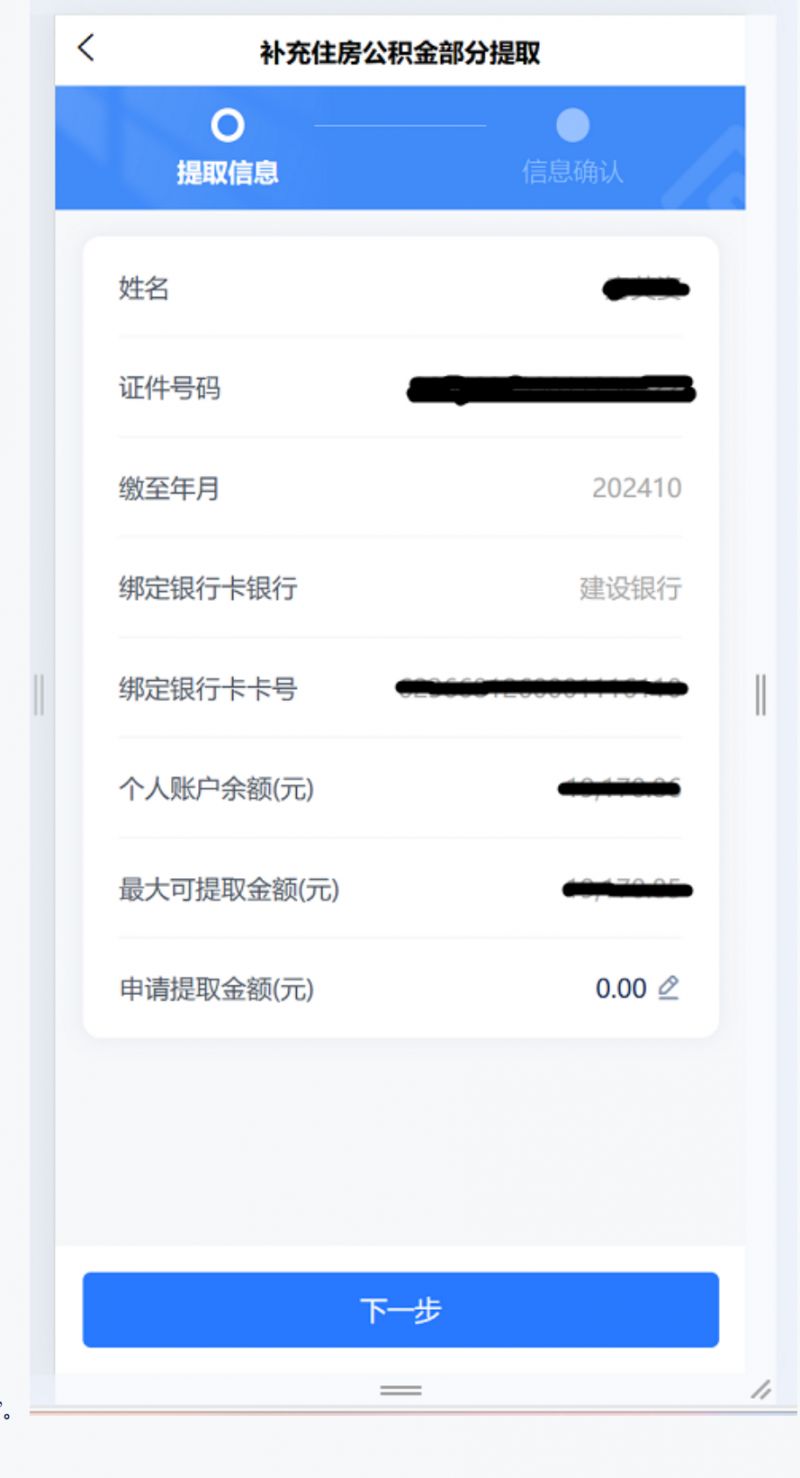This screenshot has height=1478, width=800.
Task: Go back using the top-left arrow
Action: click(x=87, y=47)
